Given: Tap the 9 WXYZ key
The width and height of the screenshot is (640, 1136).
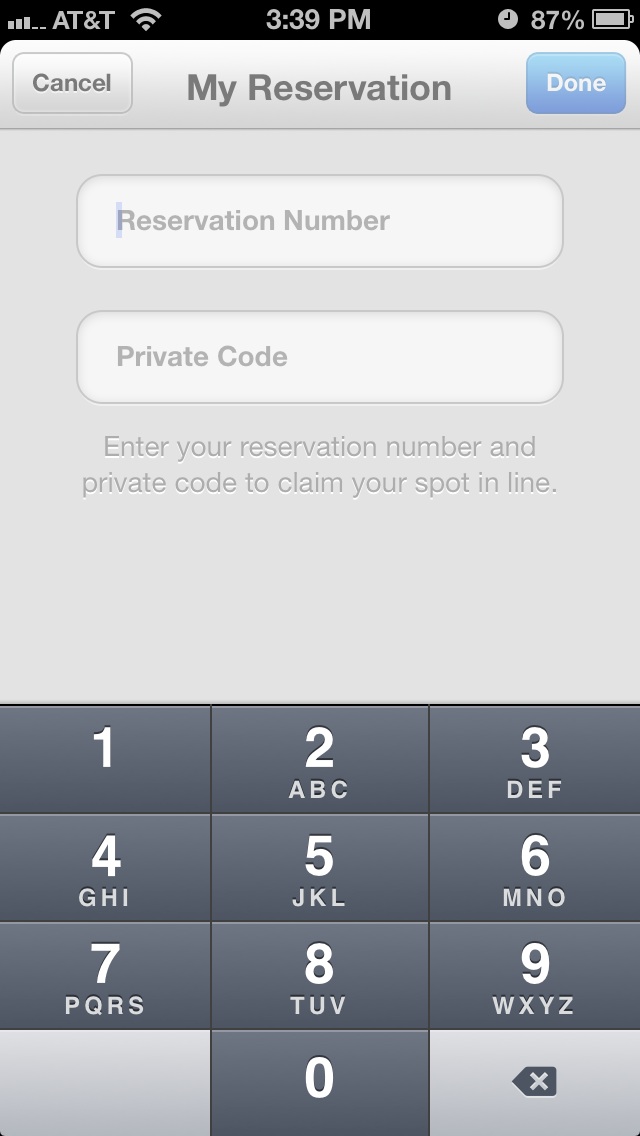Looking at the screenshot, I should (535, 976).
